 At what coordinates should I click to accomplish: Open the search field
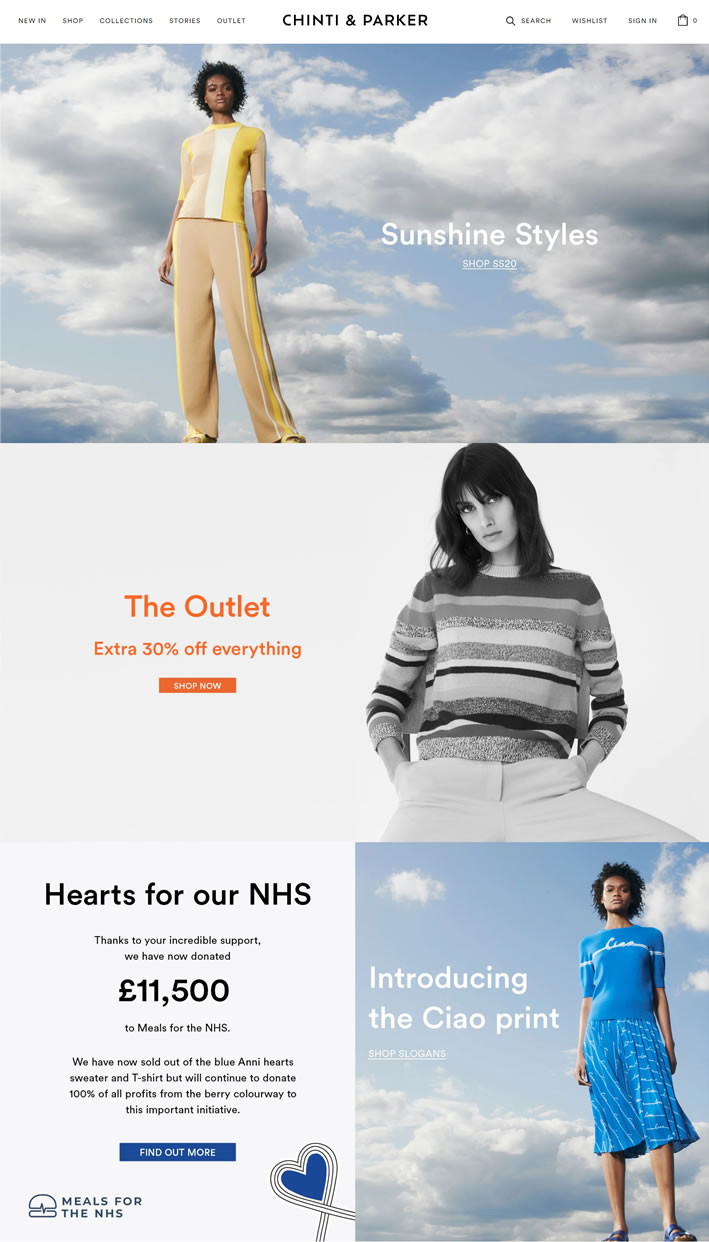click(x=529, y=21)
